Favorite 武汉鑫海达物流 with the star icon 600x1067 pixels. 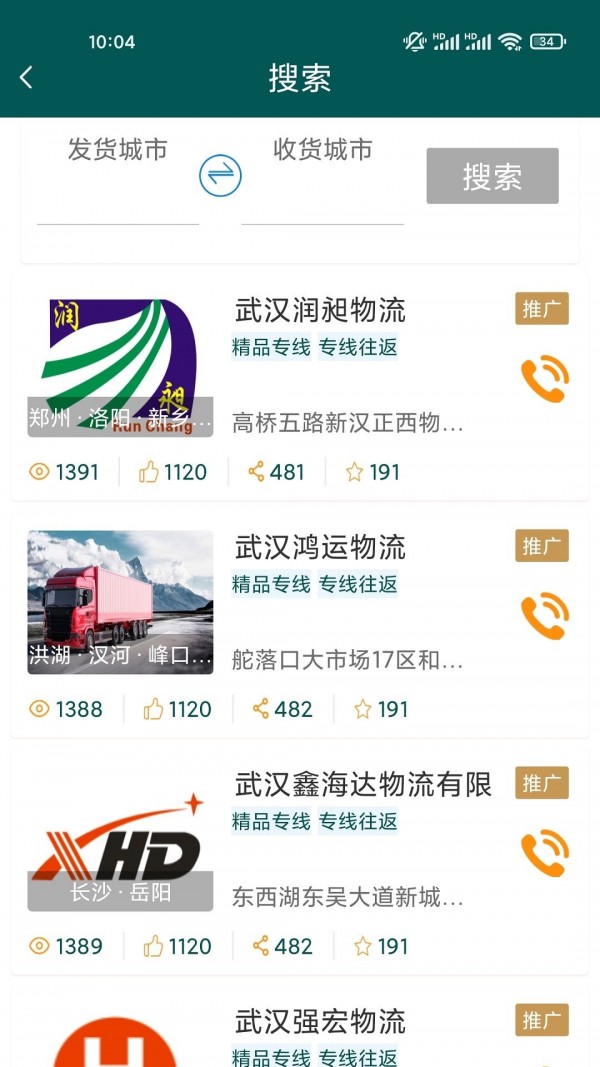coord(362,946)
